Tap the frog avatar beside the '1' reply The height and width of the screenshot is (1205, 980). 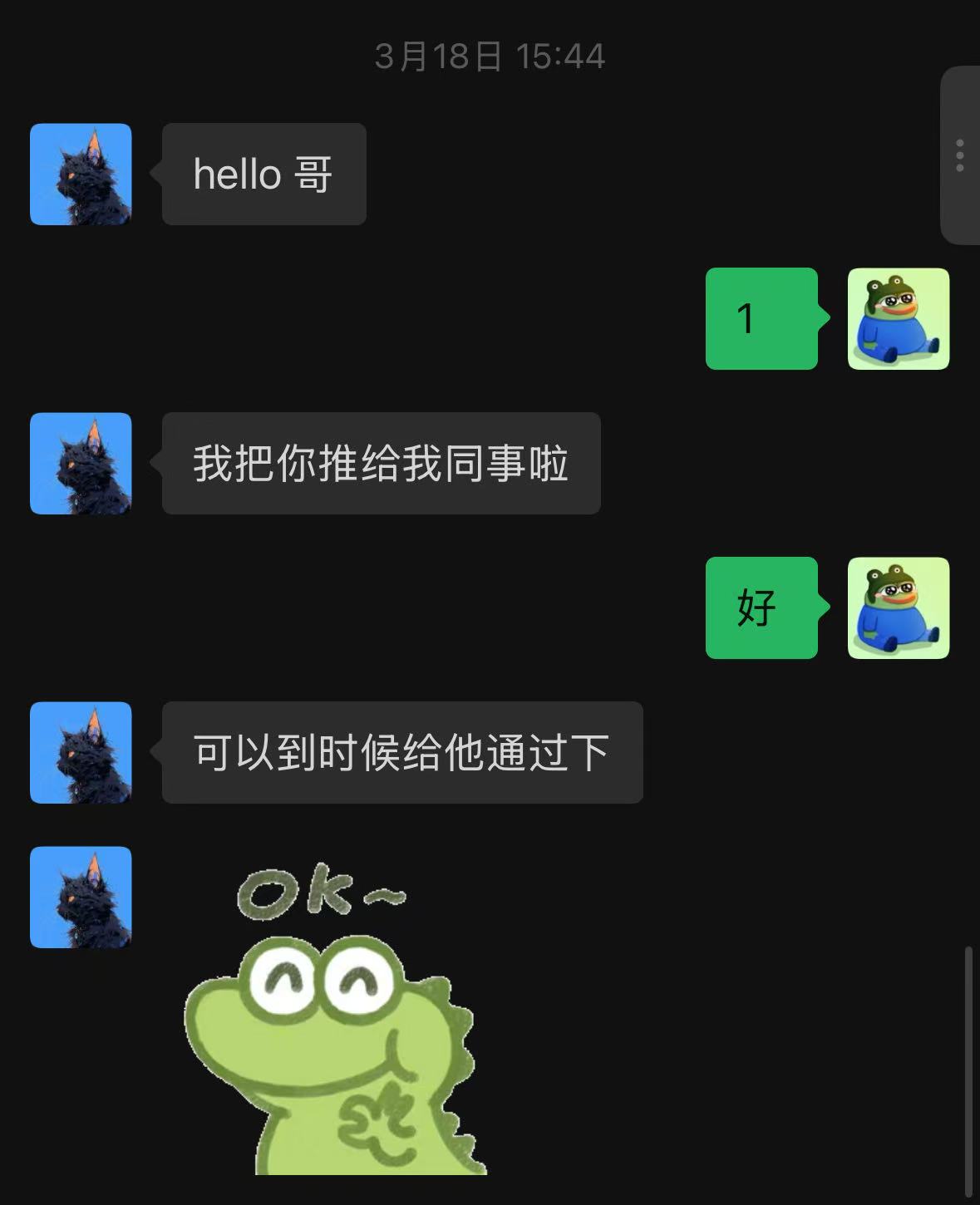(899, 318)
